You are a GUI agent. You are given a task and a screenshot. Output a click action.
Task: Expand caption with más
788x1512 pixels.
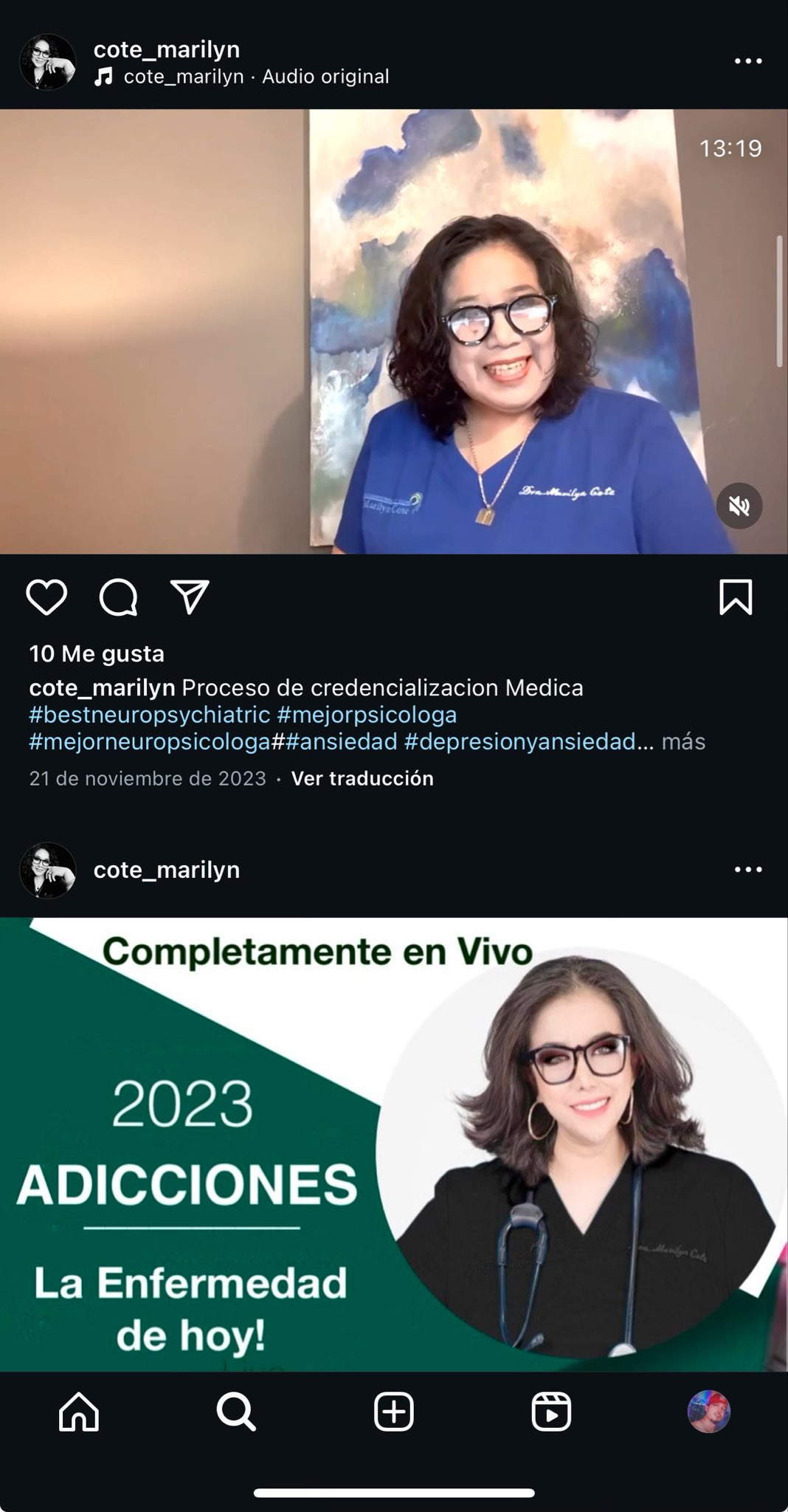coord(683,741)
